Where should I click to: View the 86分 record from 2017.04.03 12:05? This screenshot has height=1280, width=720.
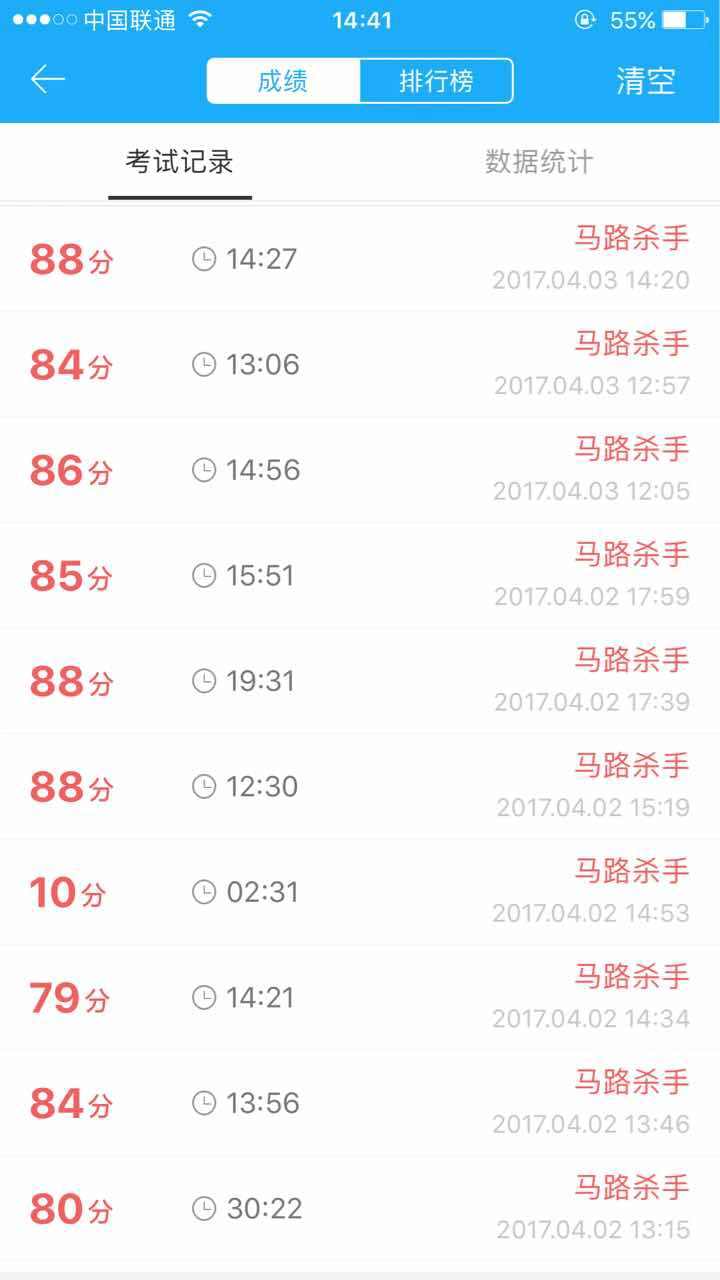360,470
